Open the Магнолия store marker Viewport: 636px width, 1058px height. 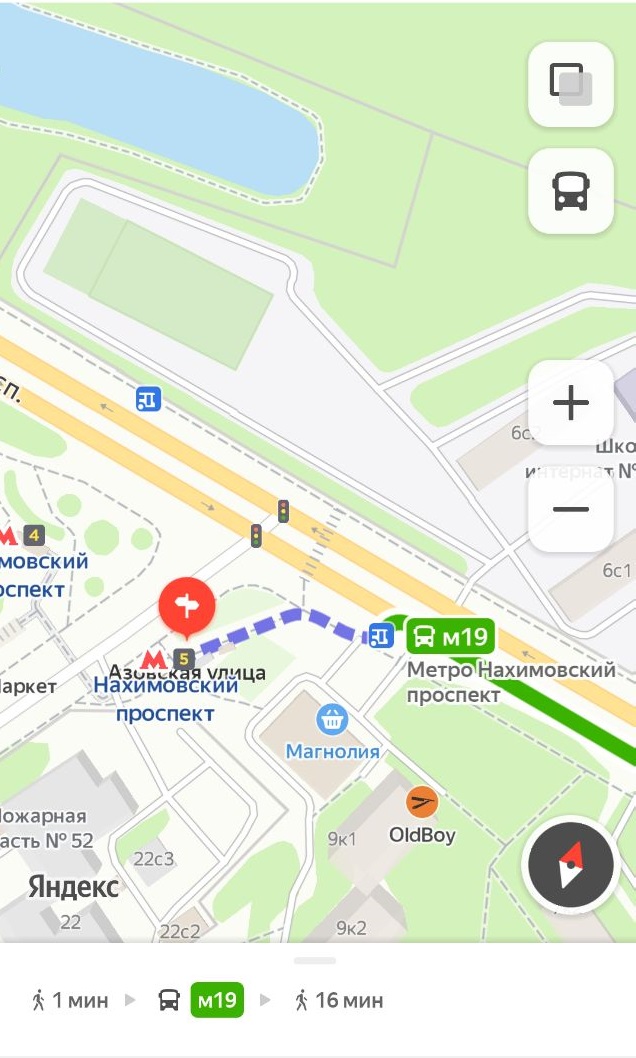point(332,720)
